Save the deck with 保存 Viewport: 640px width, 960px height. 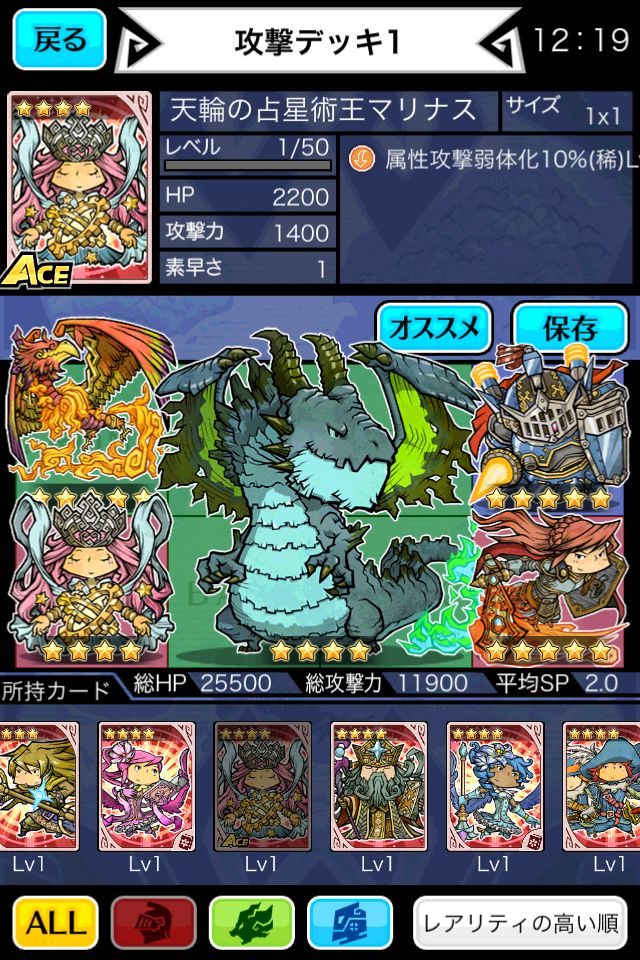pos(570,327)
